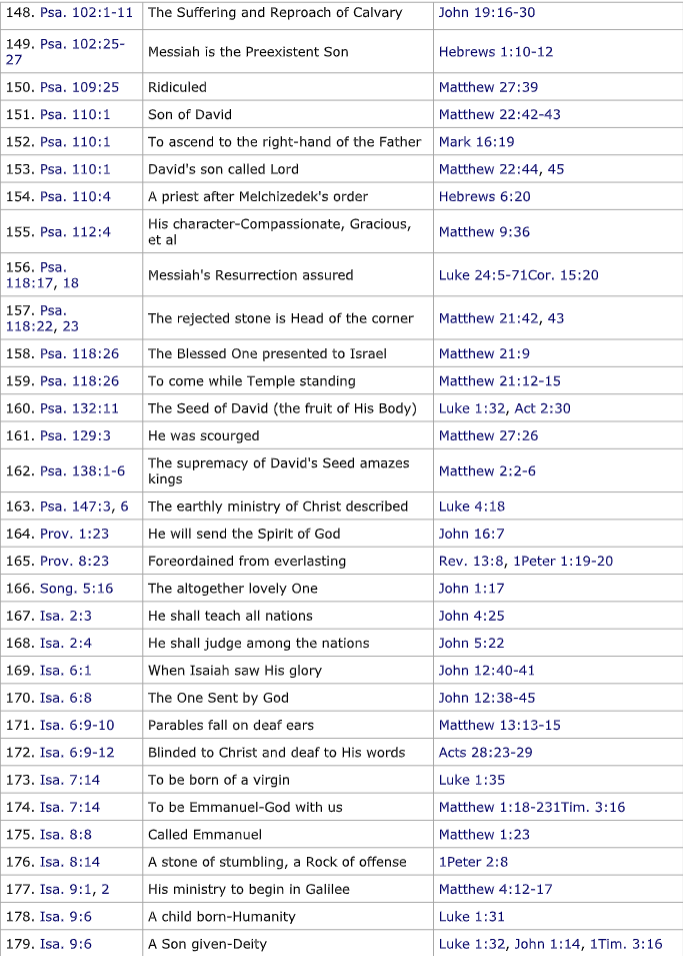Screen dimensions: 683x956
Task: Follow the John 5:22 link
Action: pos(471,643)
